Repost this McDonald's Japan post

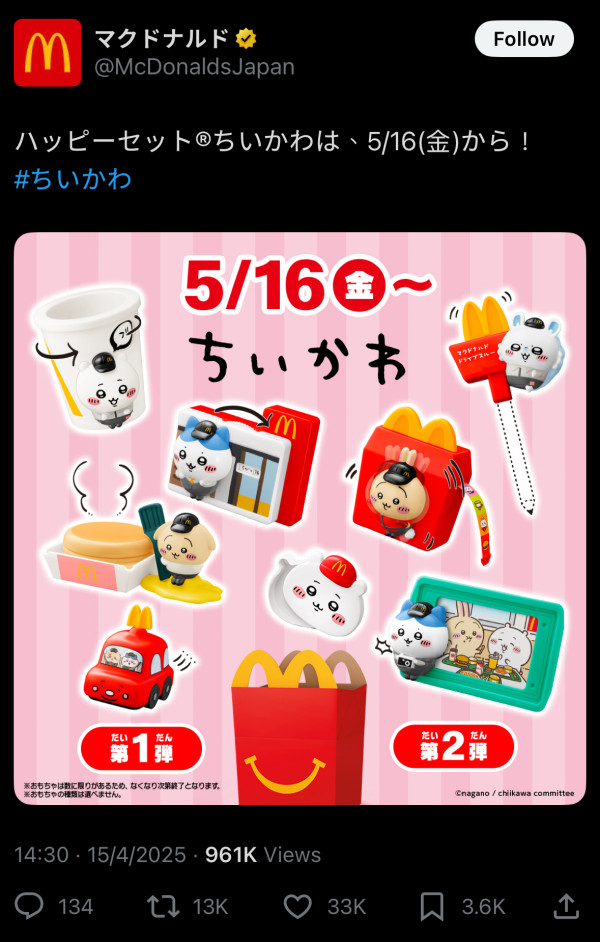163,906
